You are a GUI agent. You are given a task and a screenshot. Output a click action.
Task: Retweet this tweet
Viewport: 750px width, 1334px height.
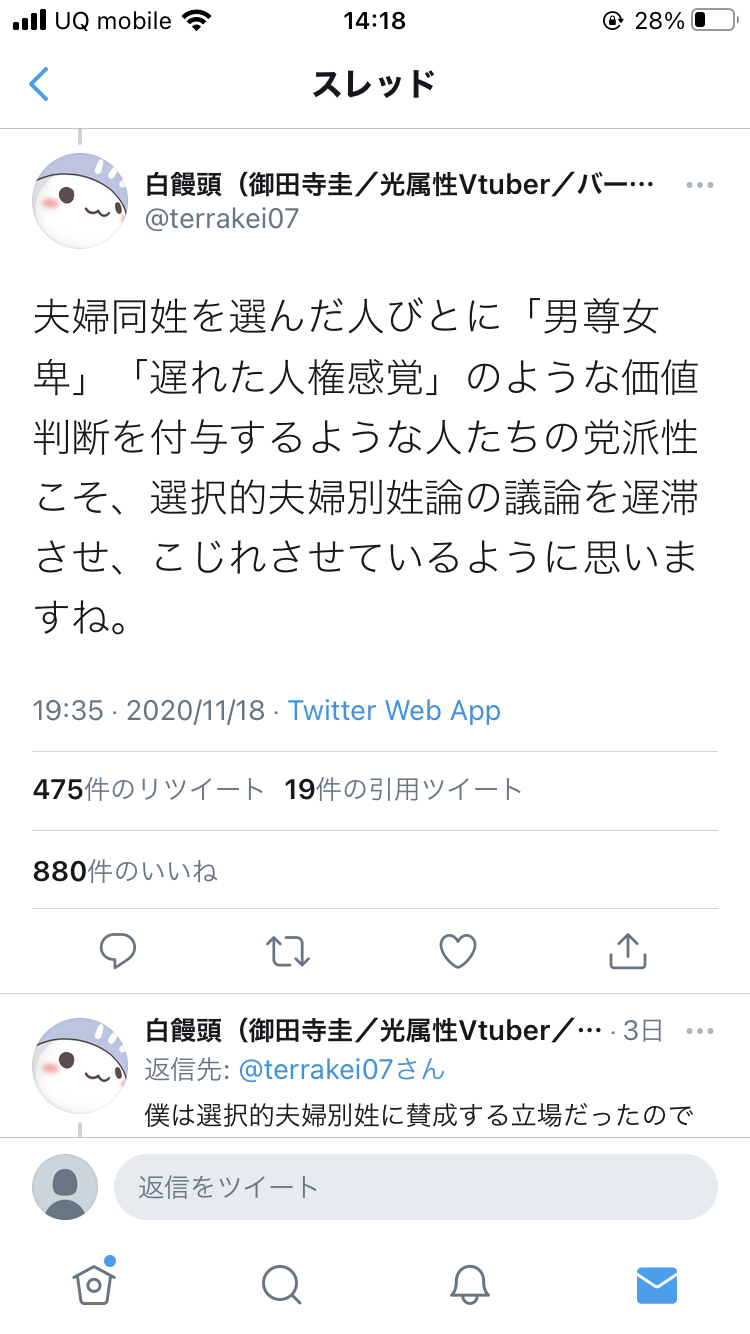pos(288,951)
